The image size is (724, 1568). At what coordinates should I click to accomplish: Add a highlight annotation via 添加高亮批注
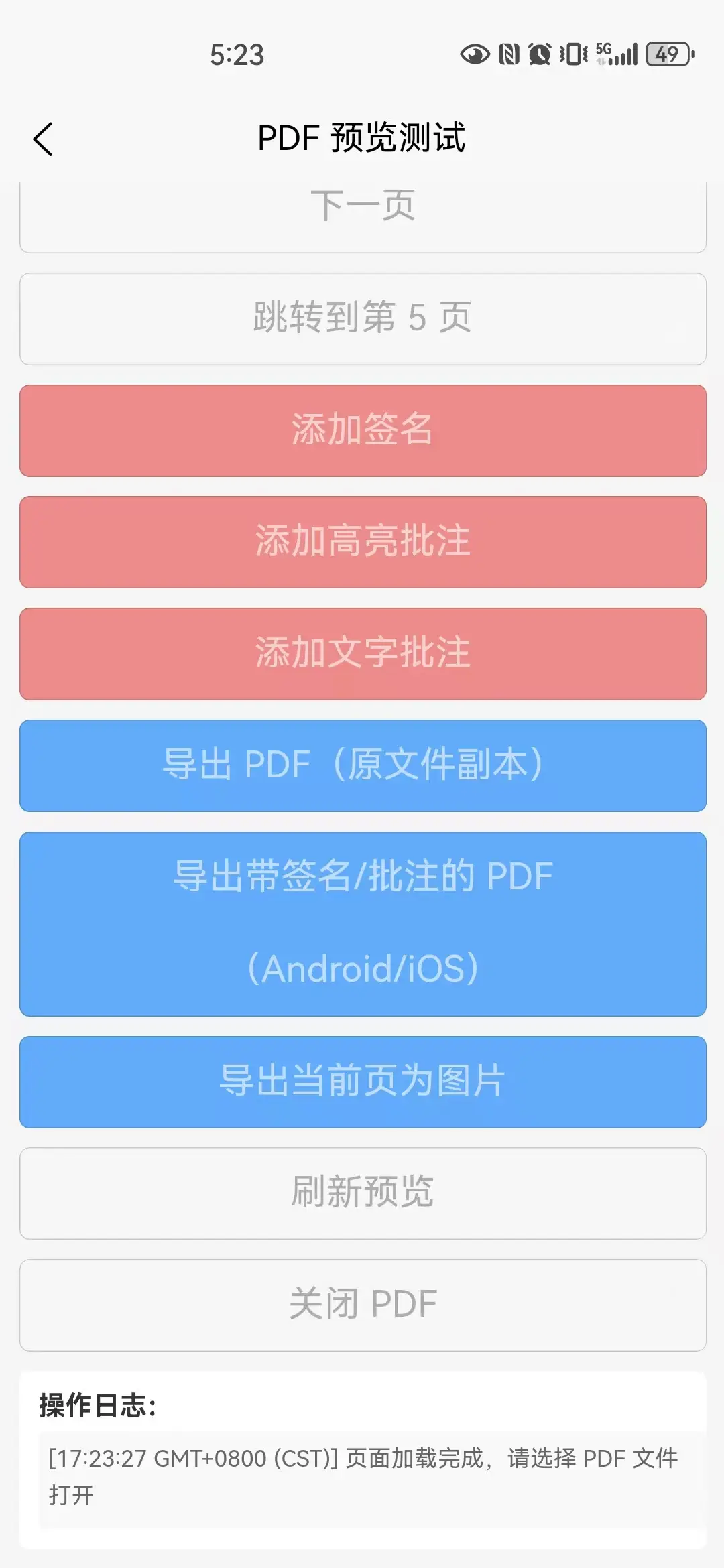[x=363, y=541]
